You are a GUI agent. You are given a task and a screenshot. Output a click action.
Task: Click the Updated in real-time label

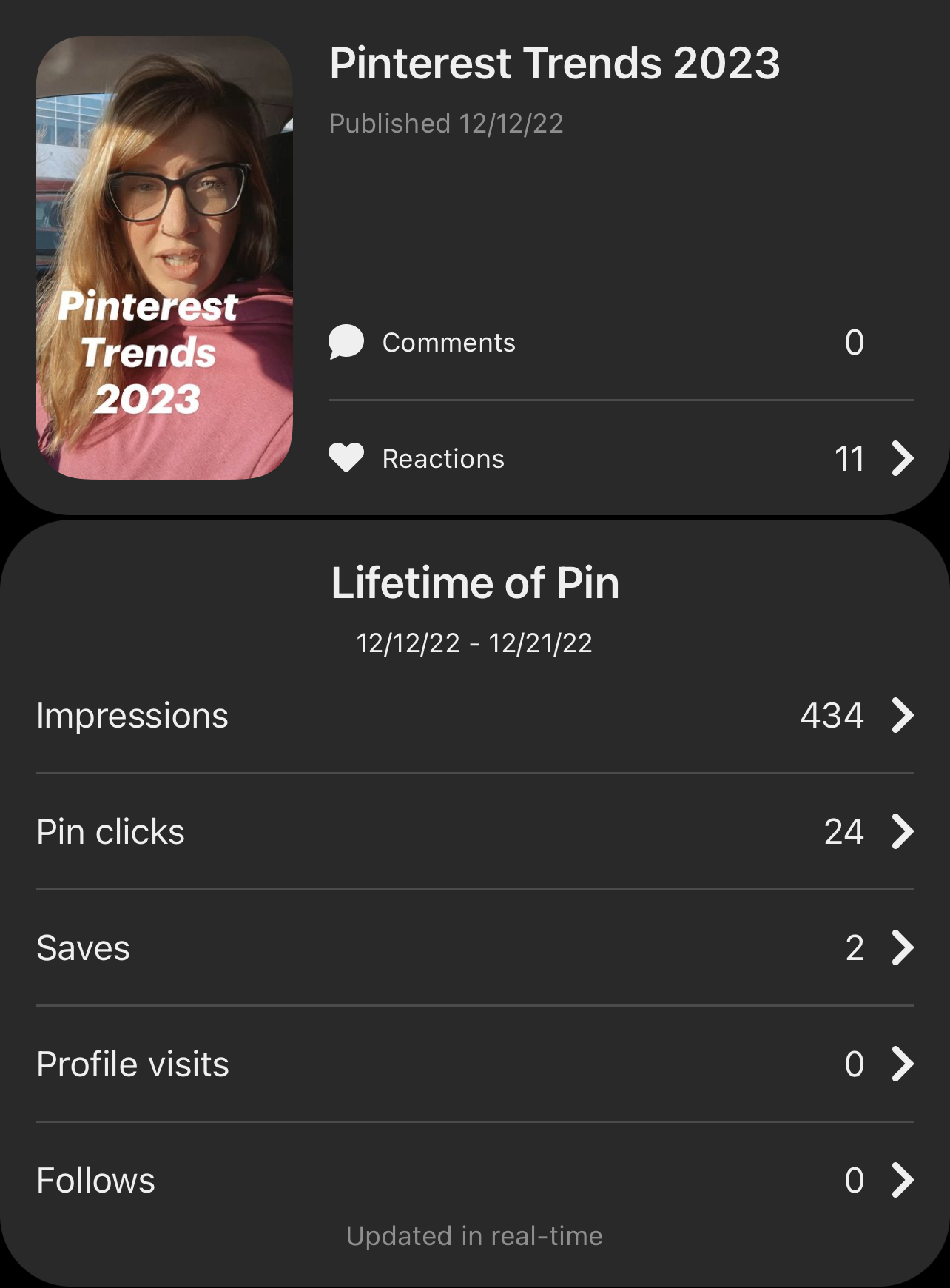(474, 1235)
